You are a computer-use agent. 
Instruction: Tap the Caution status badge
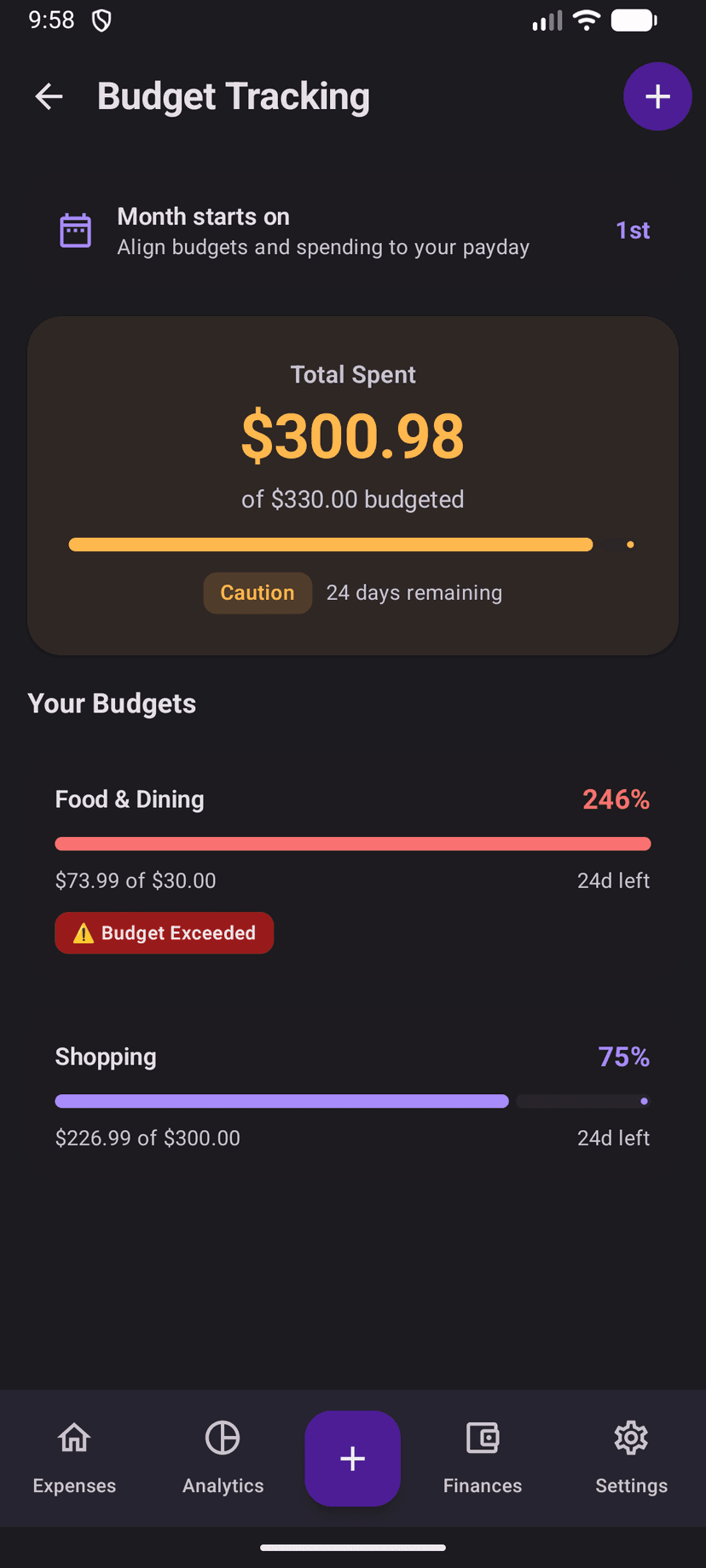coord(258,592)
